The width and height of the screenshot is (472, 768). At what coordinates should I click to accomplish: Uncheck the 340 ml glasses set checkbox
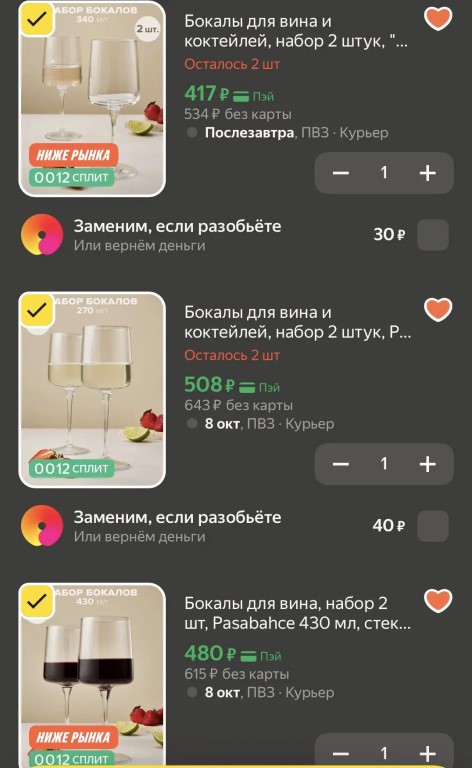pos(37,20)
